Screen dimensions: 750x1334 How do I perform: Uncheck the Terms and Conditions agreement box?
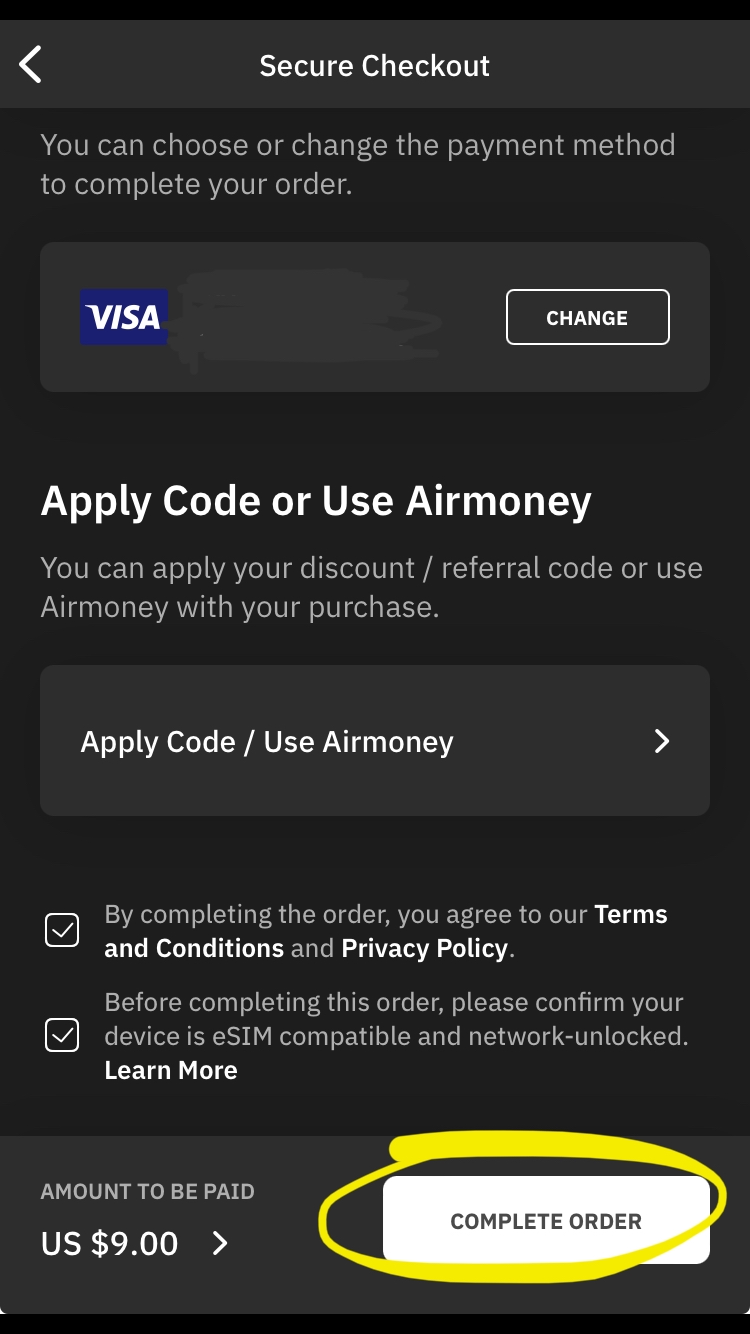(62, 930)
